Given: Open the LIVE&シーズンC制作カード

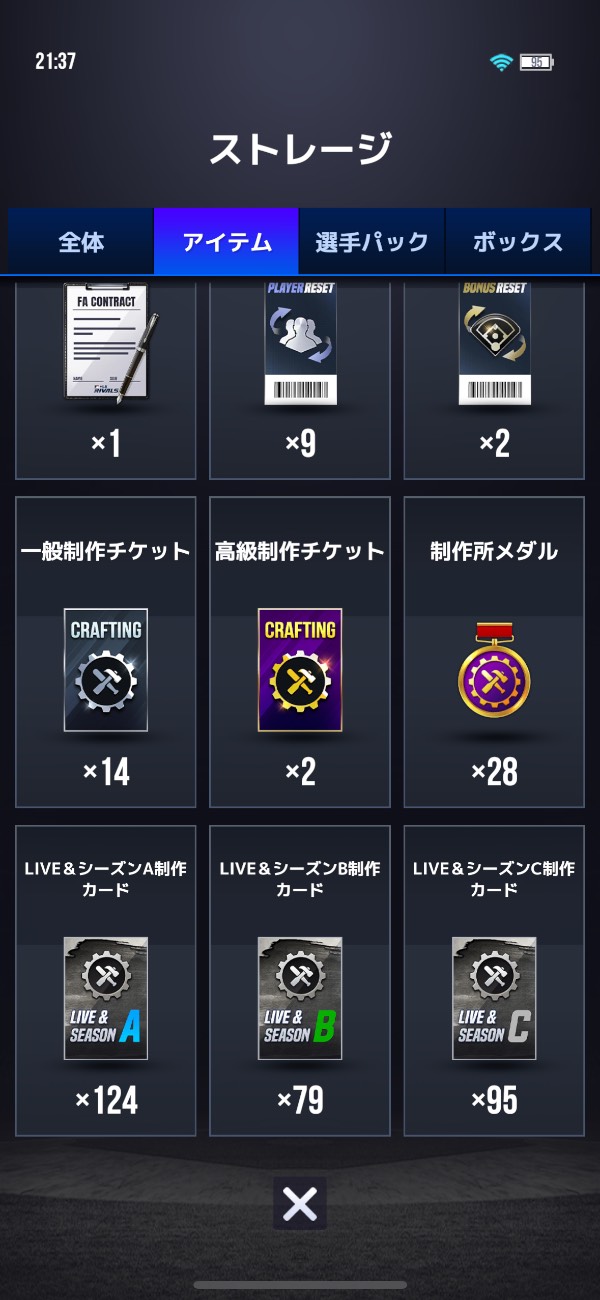Looking at the screenshot, I should (494, 981).
